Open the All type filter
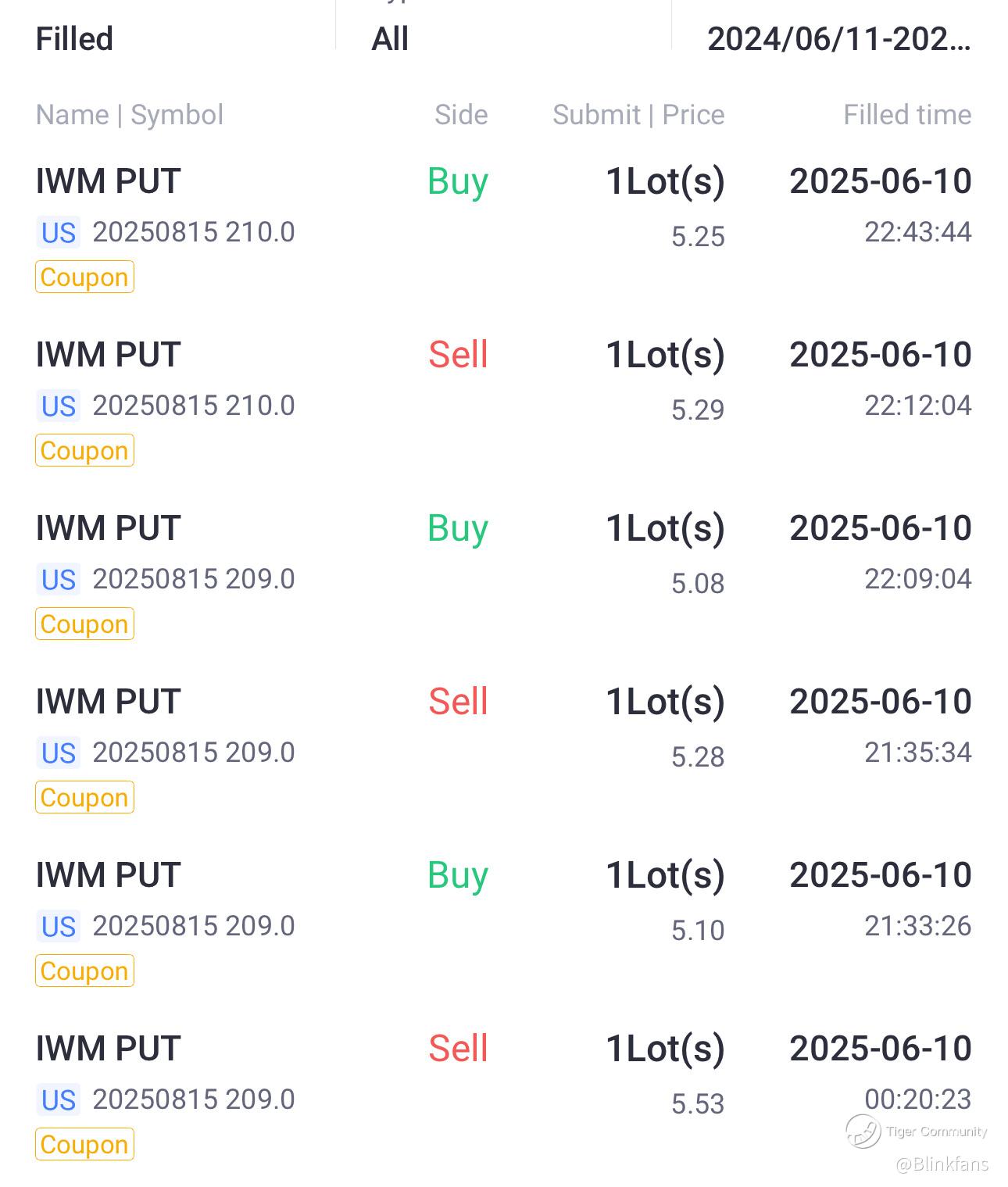 click(x=390, y=38)
